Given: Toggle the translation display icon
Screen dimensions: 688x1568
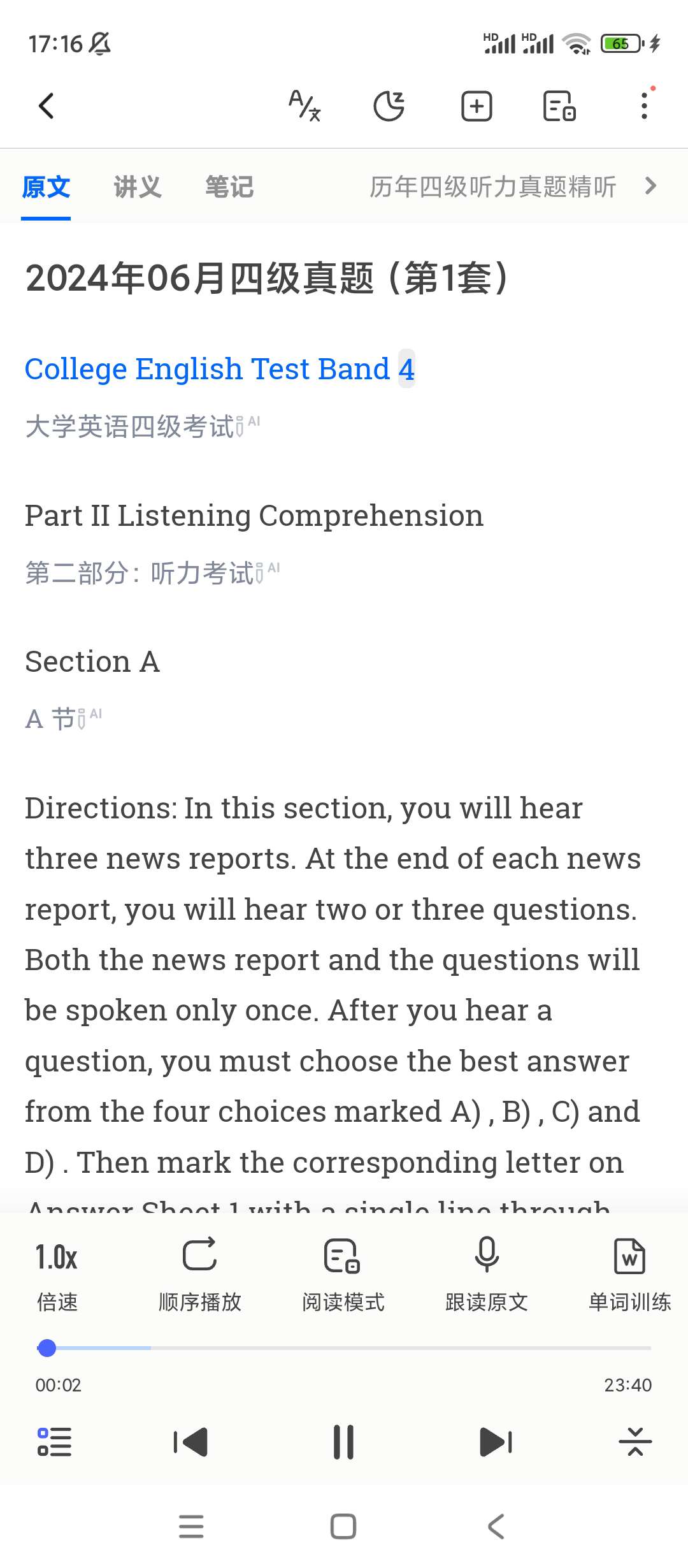Looking at the screenshot, I should [x=305, y=106].
